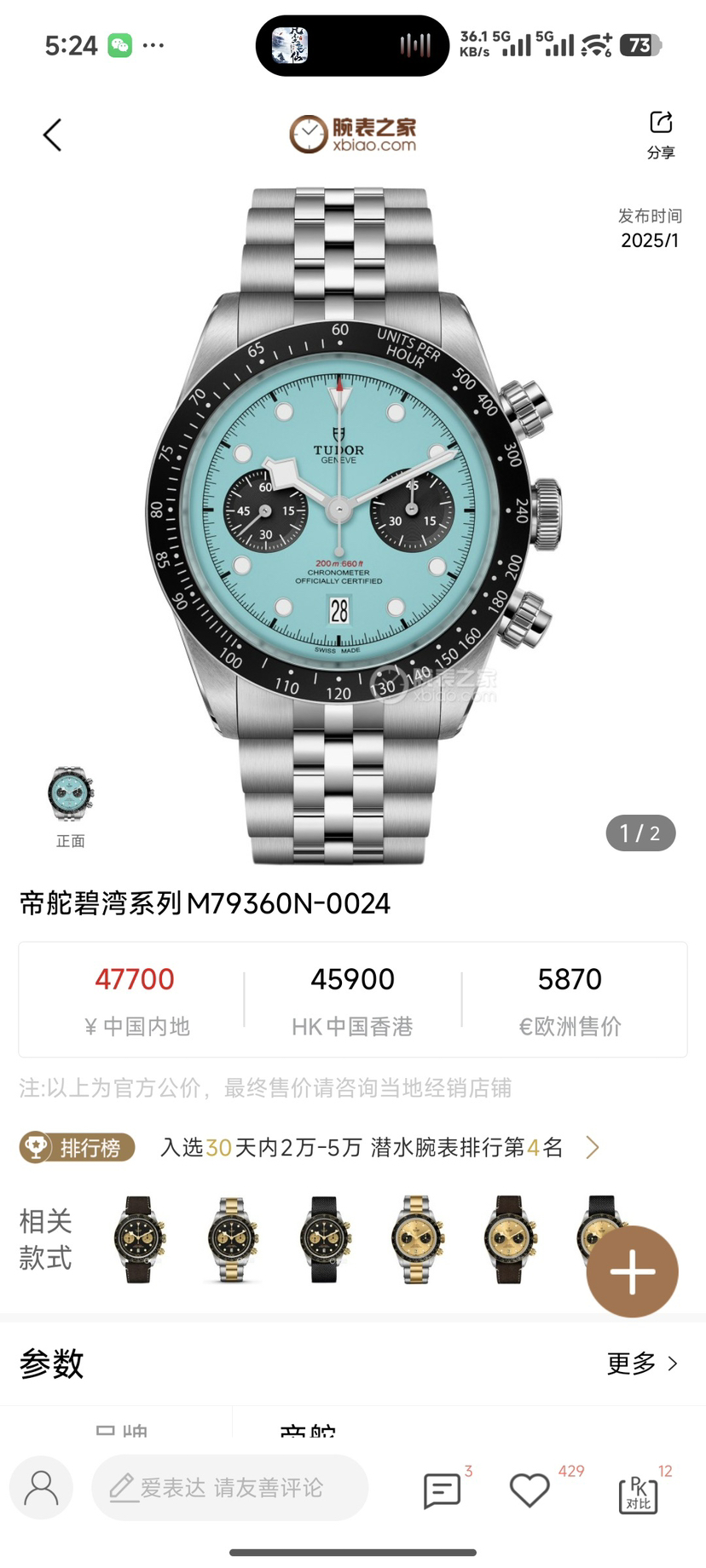
Task: Like this watch with the heart icon
Action: tap(529, 1490)
